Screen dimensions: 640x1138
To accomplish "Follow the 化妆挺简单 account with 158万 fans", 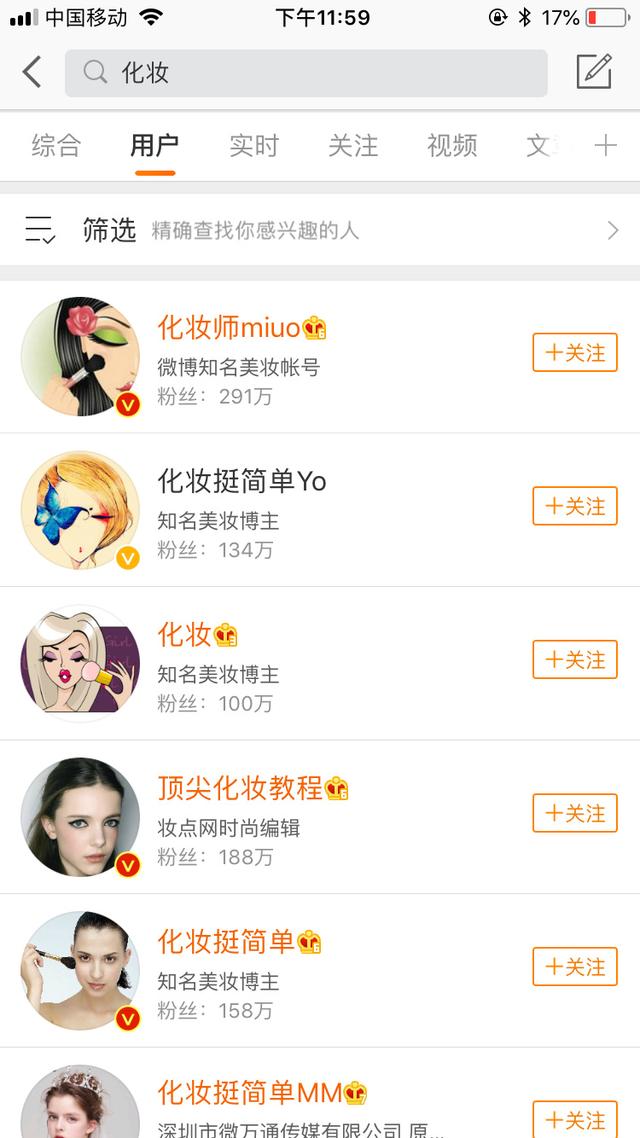I will click(575, 967).
